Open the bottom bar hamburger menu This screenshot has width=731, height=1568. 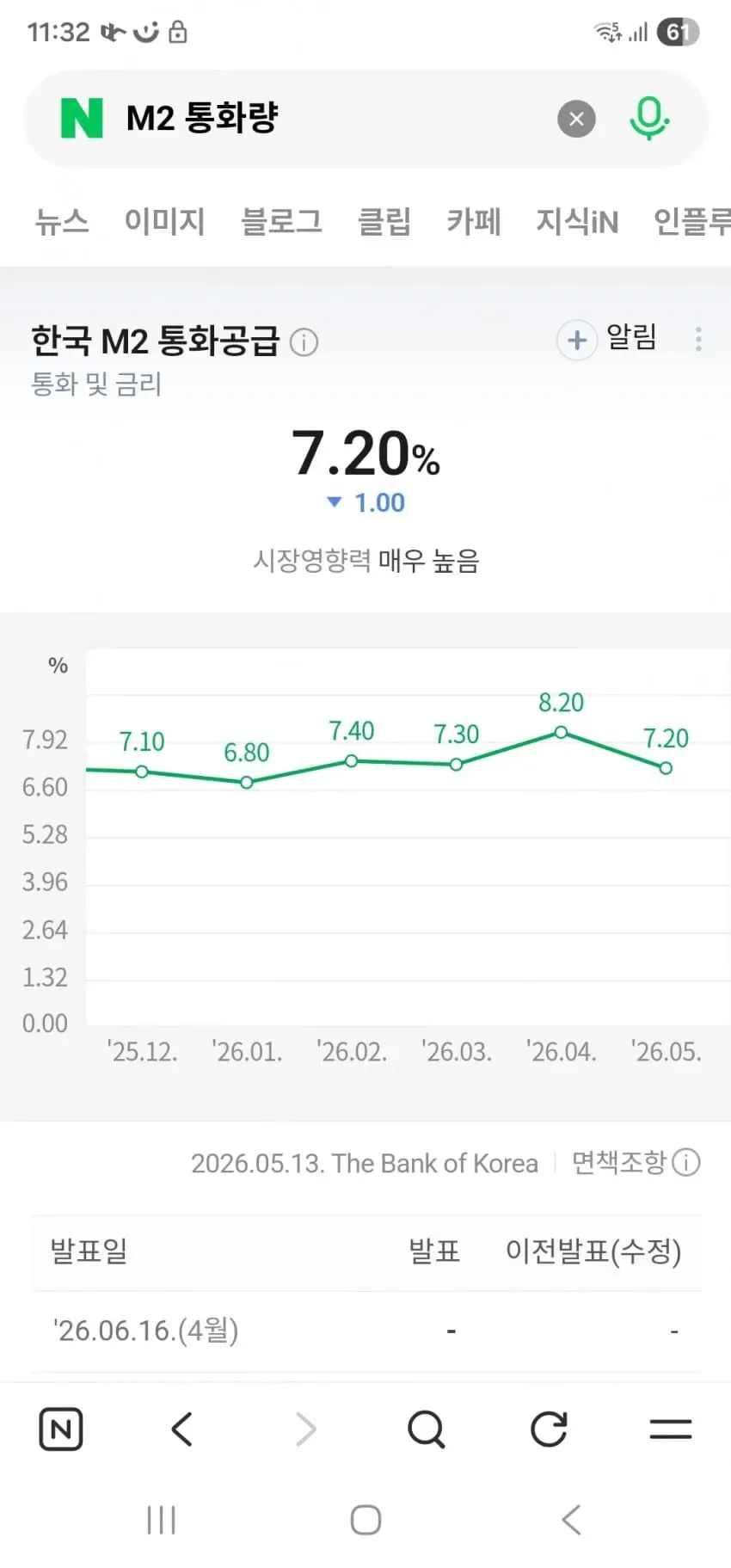(x=671, y=1430)
